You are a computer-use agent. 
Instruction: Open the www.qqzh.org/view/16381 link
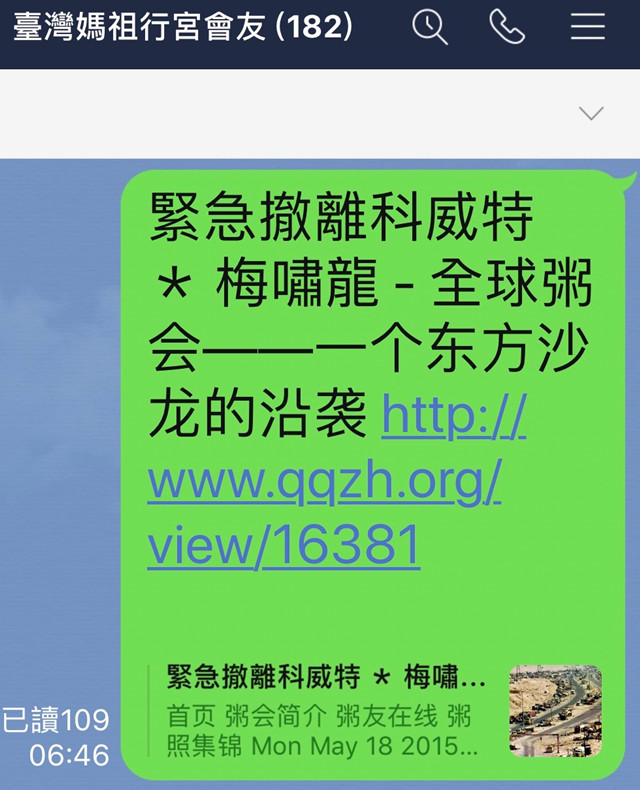tap(324, 485)
